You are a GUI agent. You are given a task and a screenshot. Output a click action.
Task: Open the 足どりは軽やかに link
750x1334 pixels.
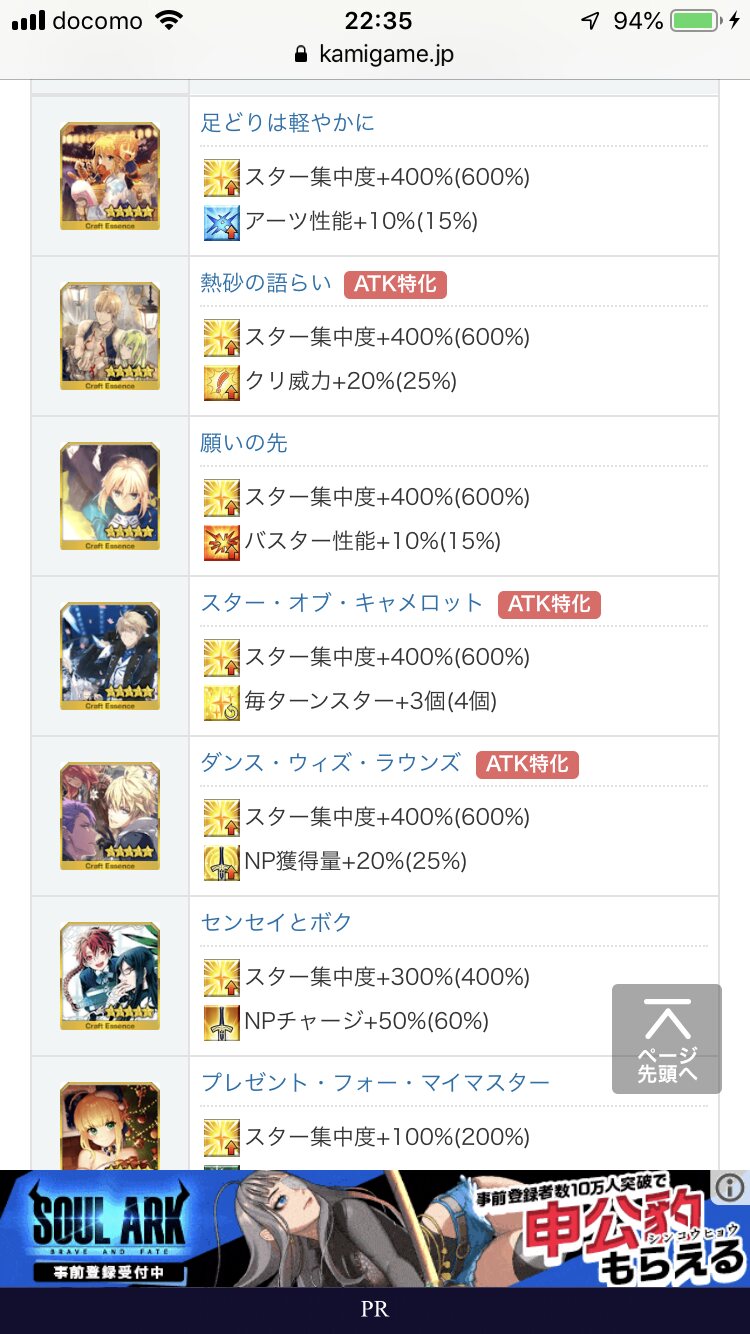coord(288,123)
